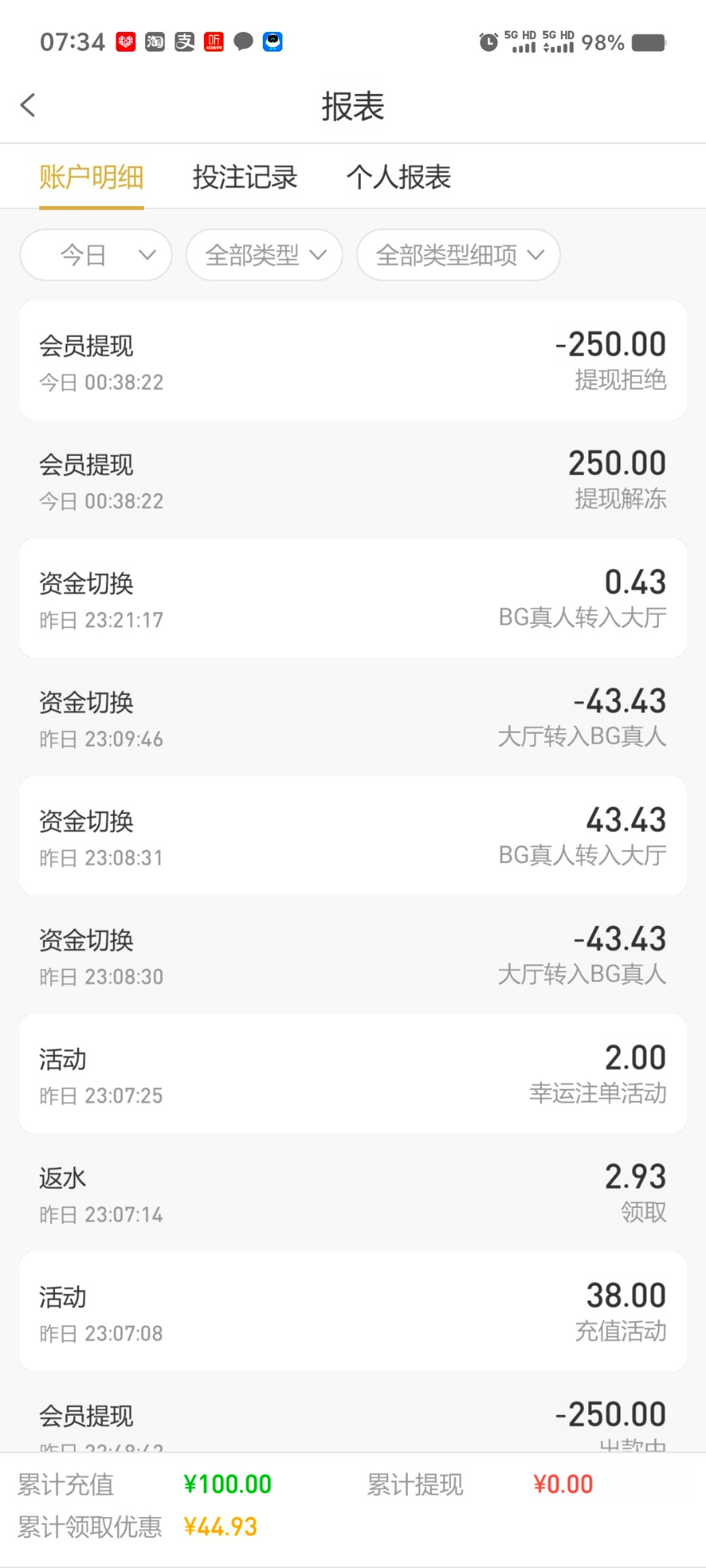Open the 全部类型 dropdown

(264, 255)
